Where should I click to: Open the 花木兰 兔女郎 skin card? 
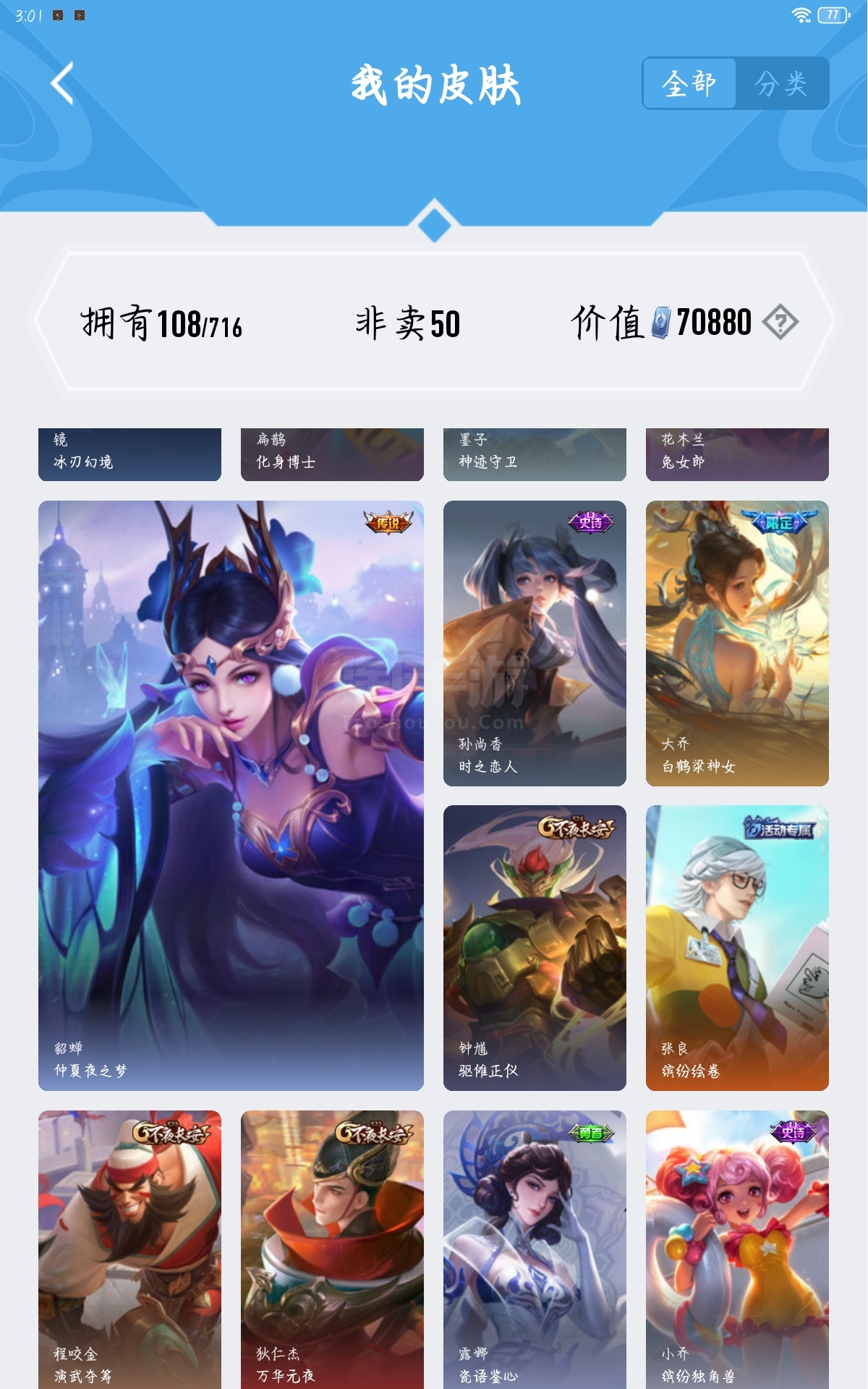(737, 454)
